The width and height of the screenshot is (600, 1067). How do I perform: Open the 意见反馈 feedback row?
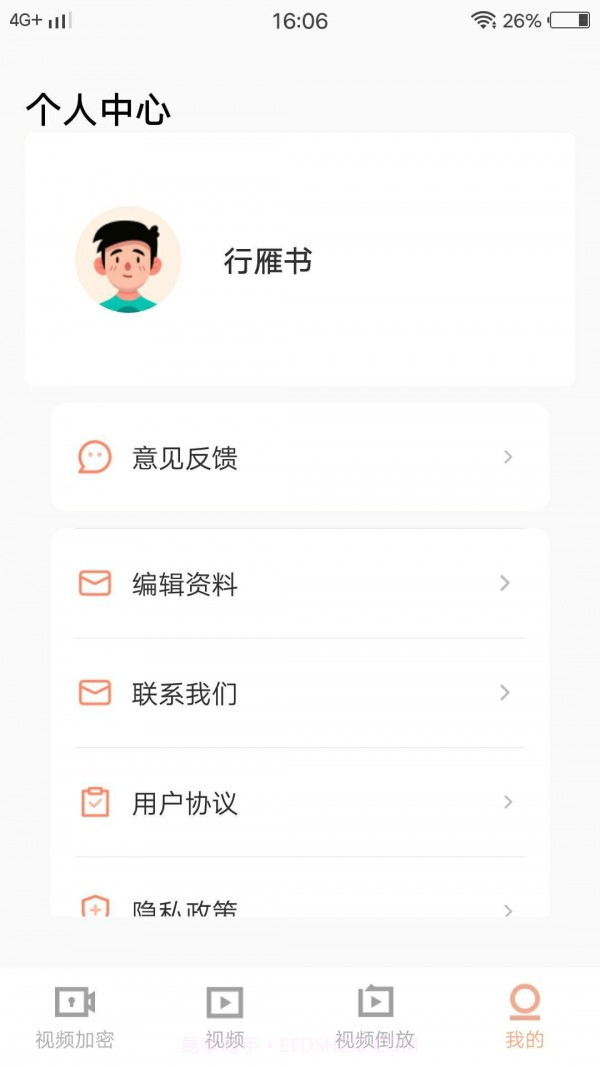(x=300, y=458)
